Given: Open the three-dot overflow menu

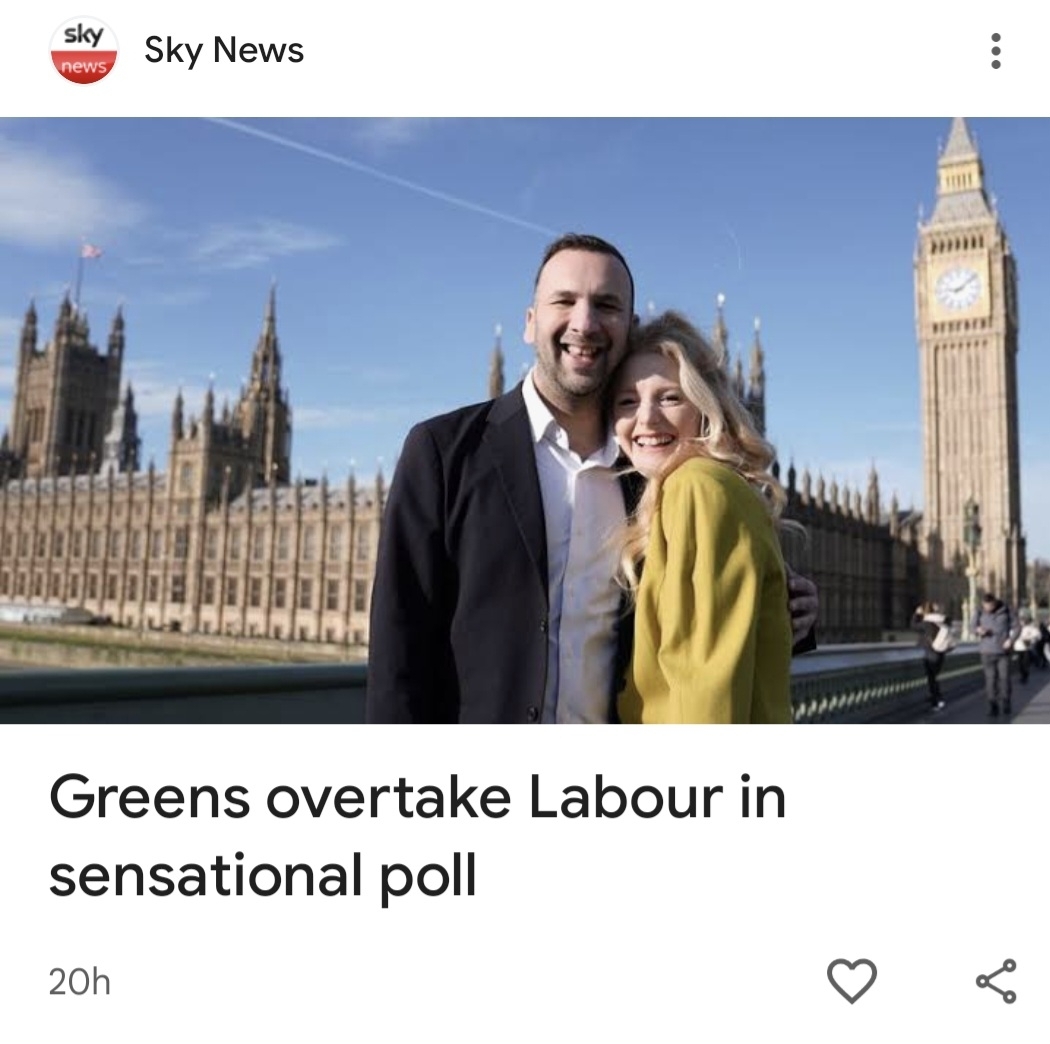Looking at the screenshot, I should point(995,51).
